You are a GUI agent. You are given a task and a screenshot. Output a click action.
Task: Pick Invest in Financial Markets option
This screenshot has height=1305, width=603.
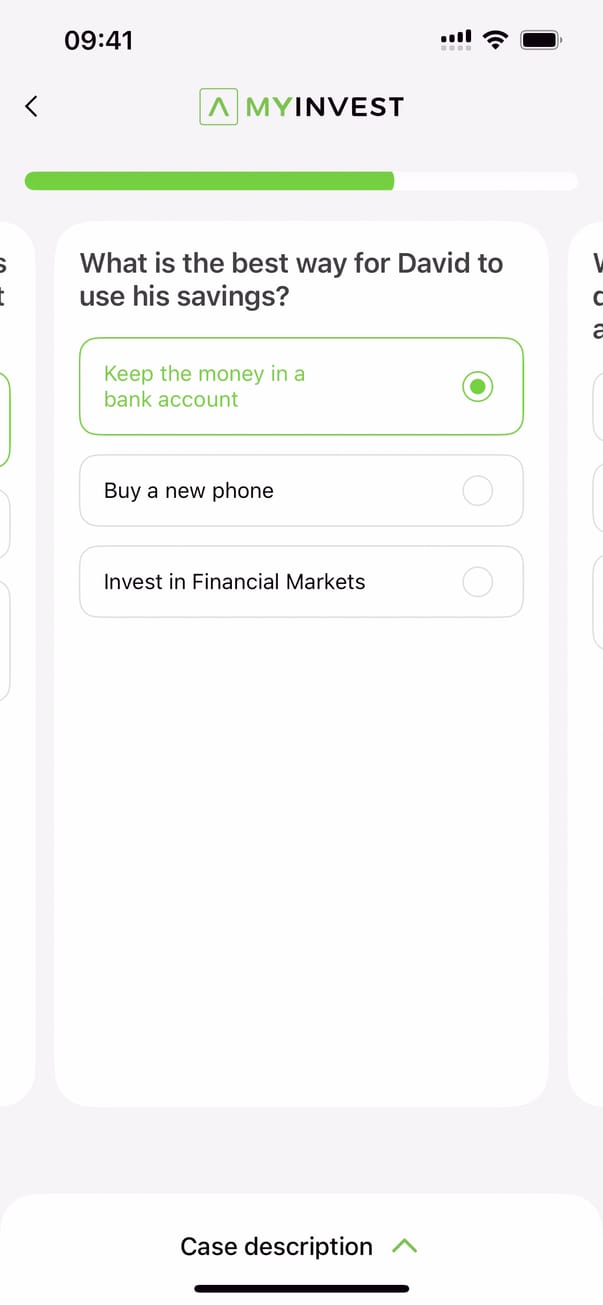point(301,582)
